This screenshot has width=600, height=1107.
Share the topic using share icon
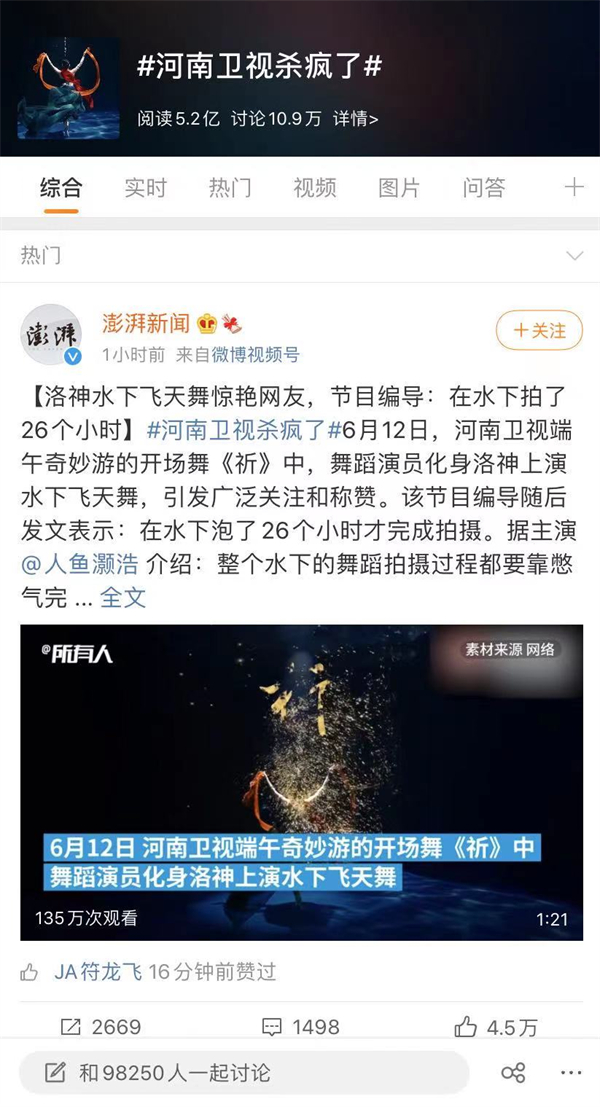pyautogui.click(x=513, y=1074)
